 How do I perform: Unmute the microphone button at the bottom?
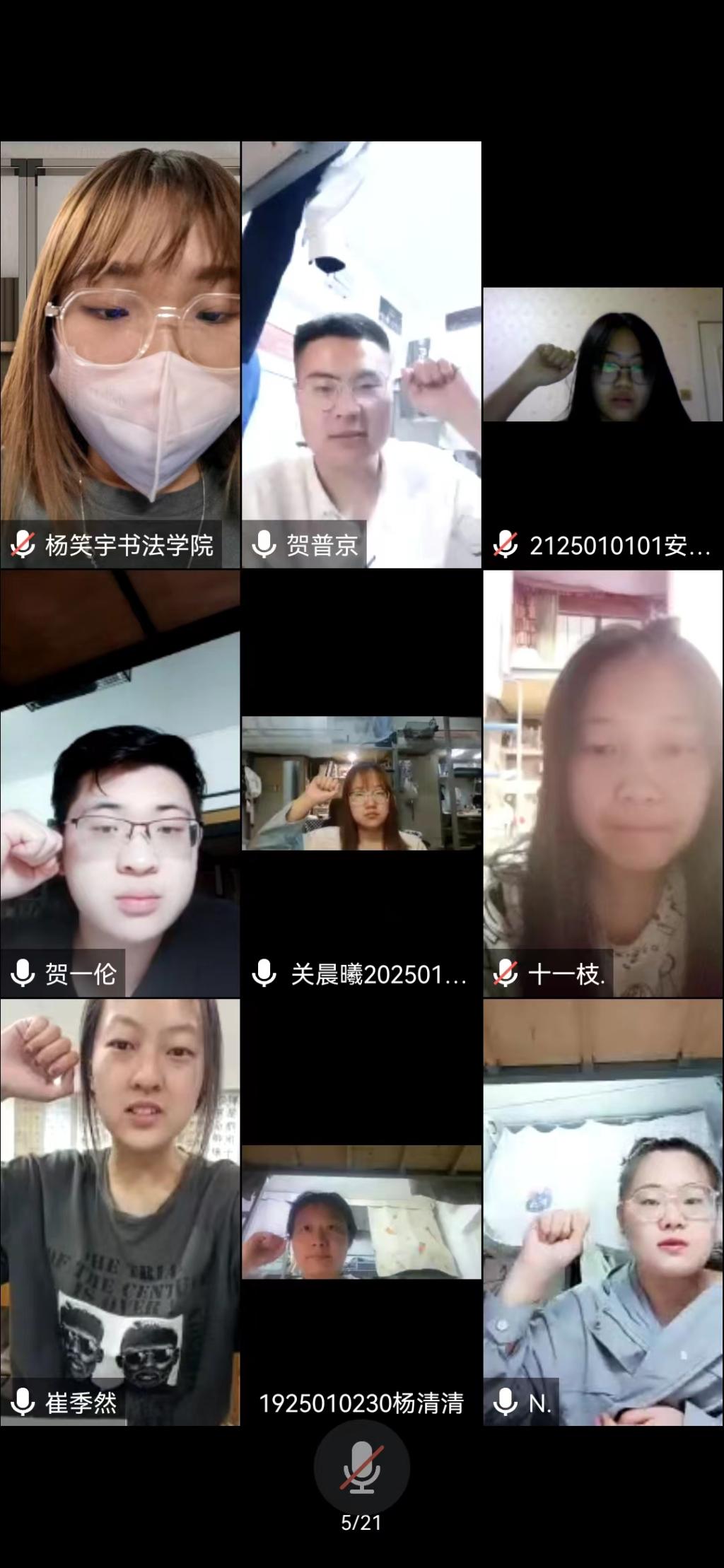361,1468
